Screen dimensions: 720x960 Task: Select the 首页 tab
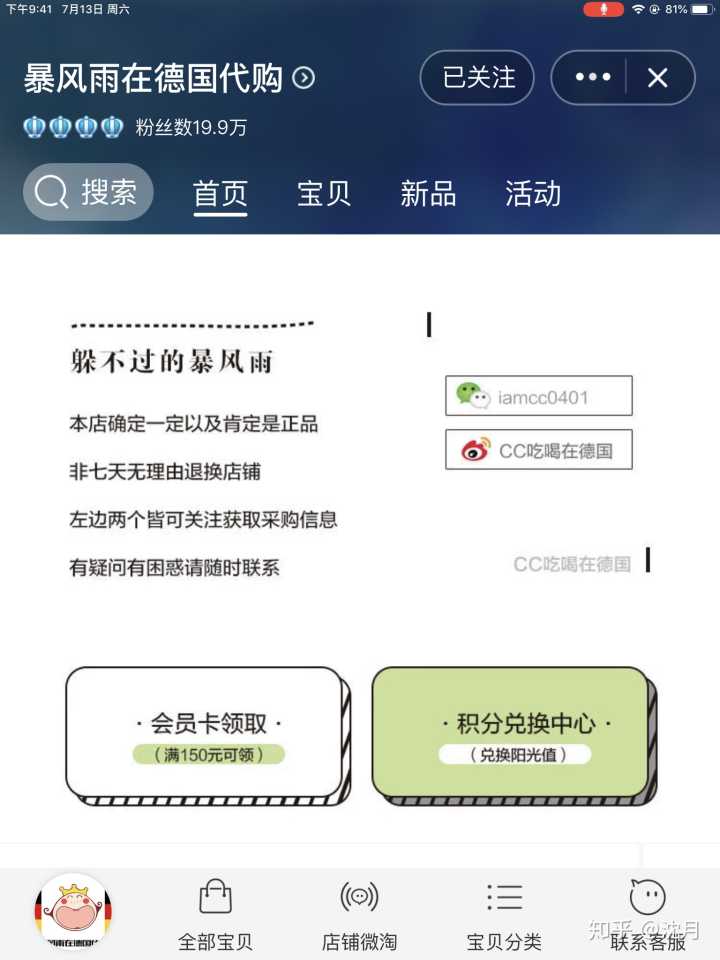(220, 193)
